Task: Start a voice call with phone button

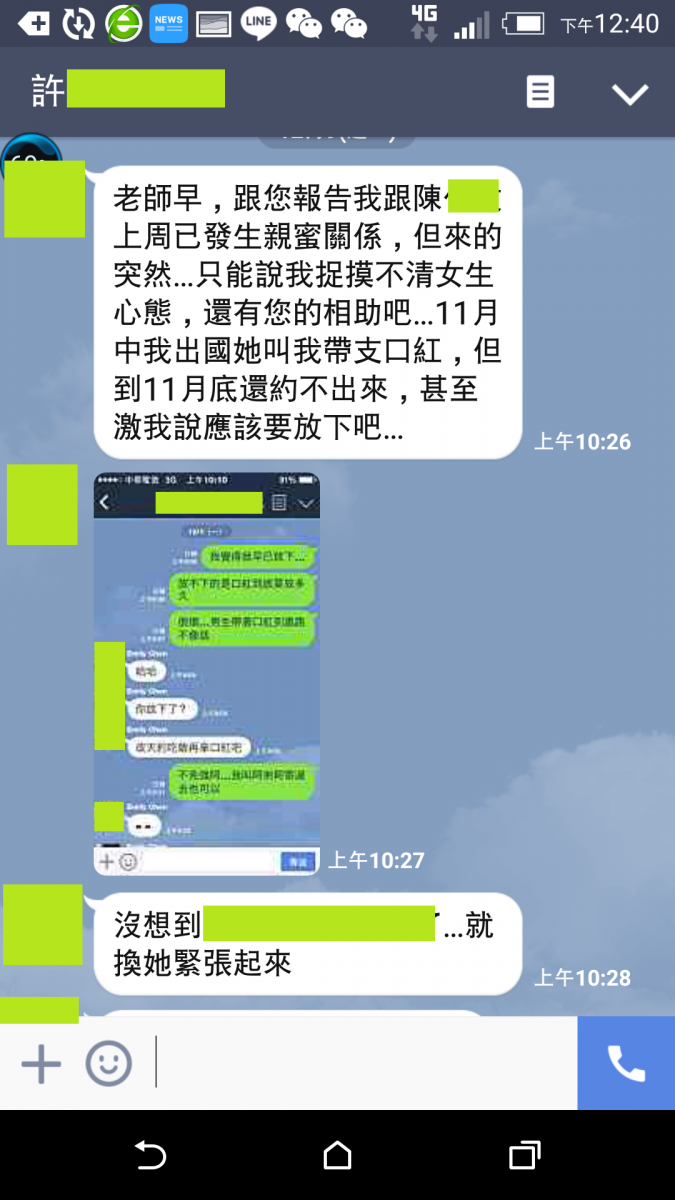Action: 626,1064
